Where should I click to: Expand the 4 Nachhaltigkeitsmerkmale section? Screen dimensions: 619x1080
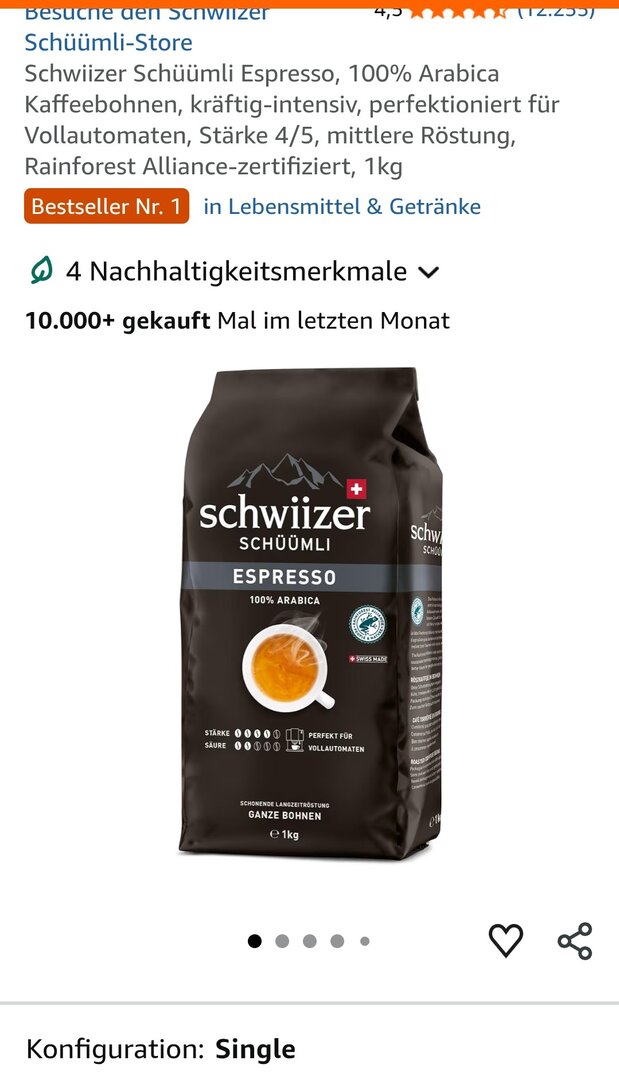[x=235, y=271]
